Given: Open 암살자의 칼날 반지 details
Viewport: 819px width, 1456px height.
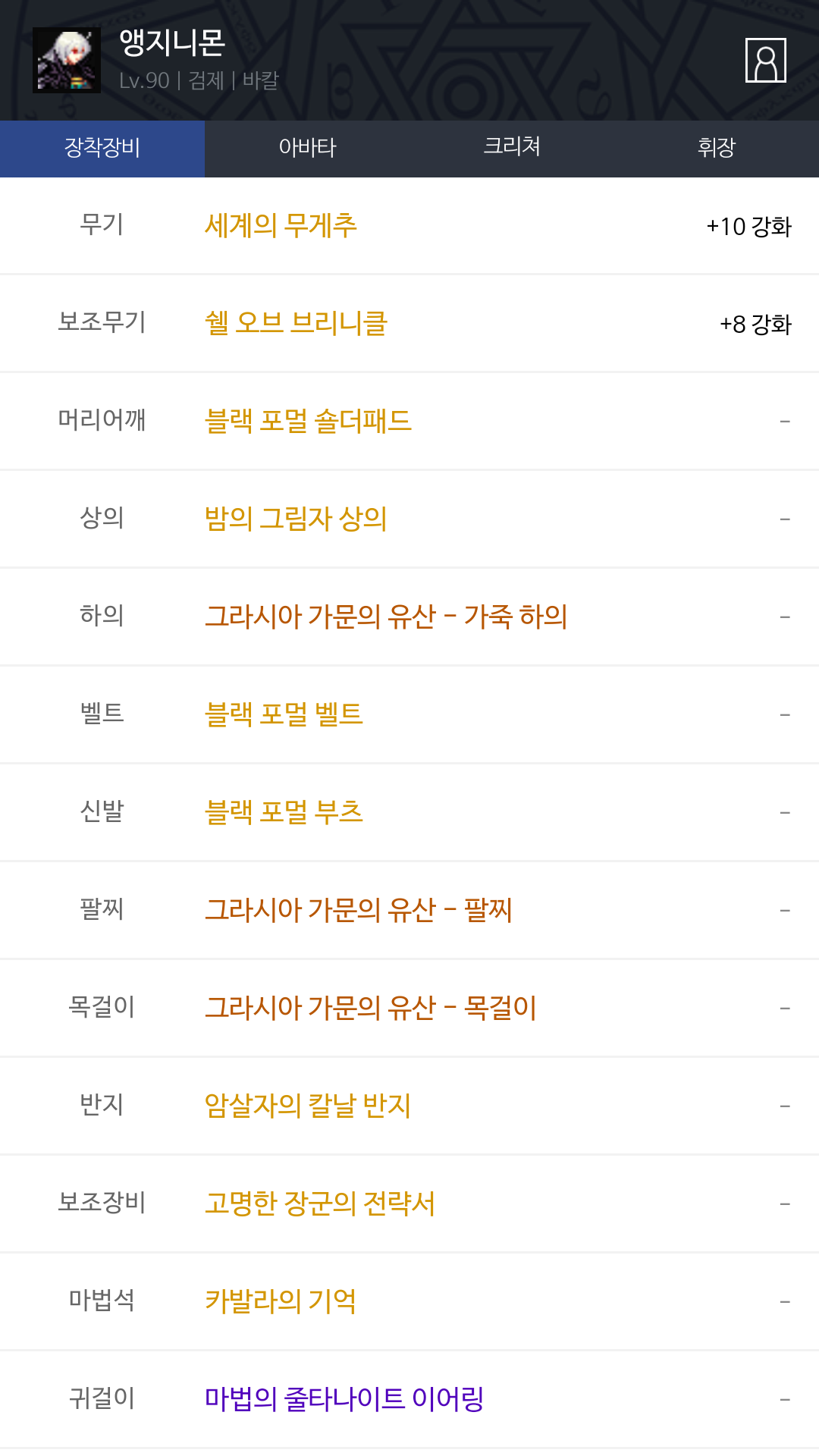Looking at the screenshot, I should [308, 1106].
